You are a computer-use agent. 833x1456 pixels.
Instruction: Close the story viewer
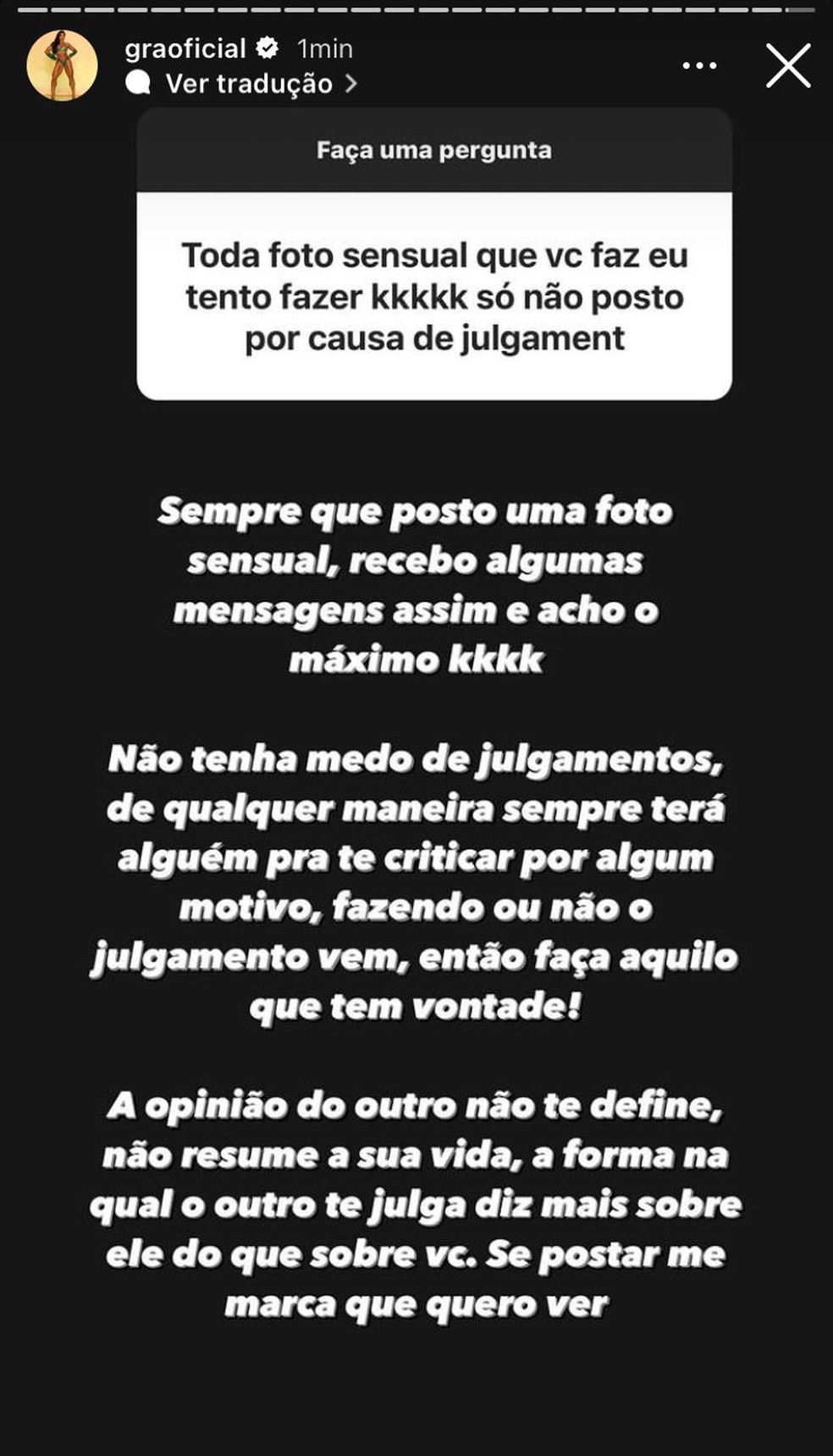[788, 65]
